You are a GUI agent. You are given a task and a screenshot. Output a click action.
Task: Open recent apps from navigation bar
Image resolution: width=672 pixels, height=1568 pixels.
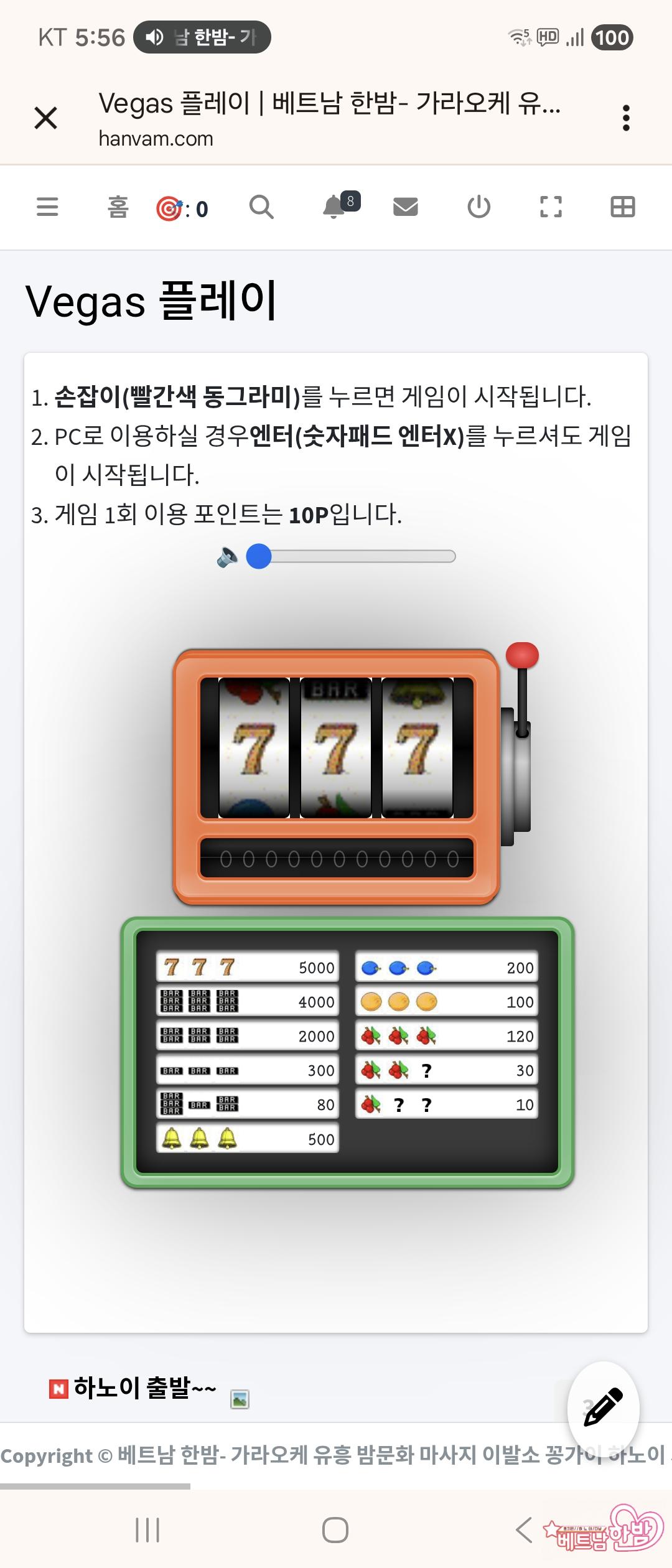click(x=147, y=1530)
